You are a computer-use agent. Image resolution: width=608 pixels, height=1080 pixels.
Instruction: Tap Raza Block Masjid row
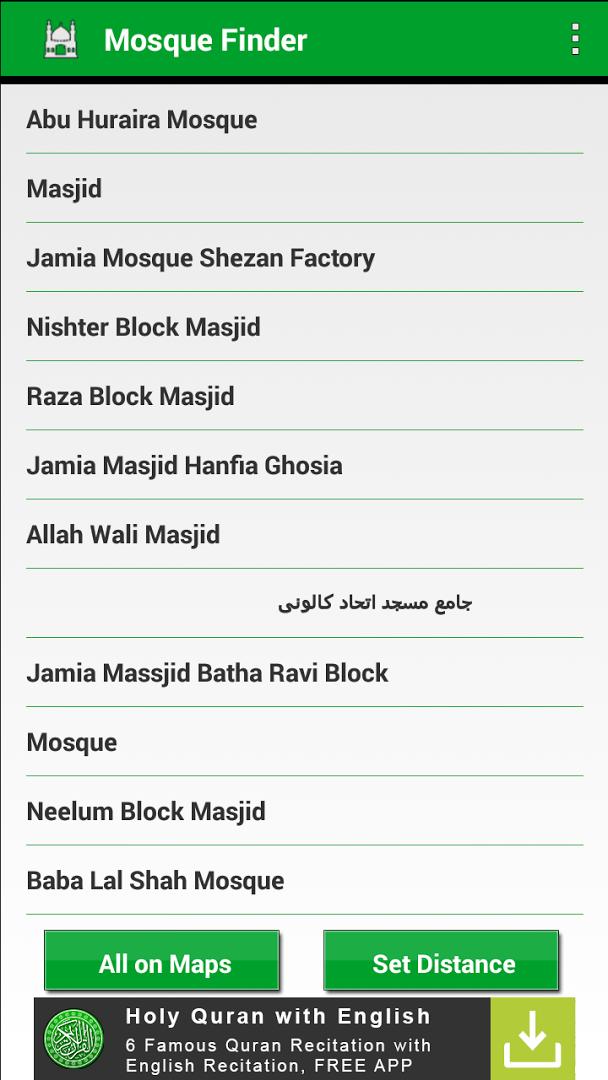304,396
